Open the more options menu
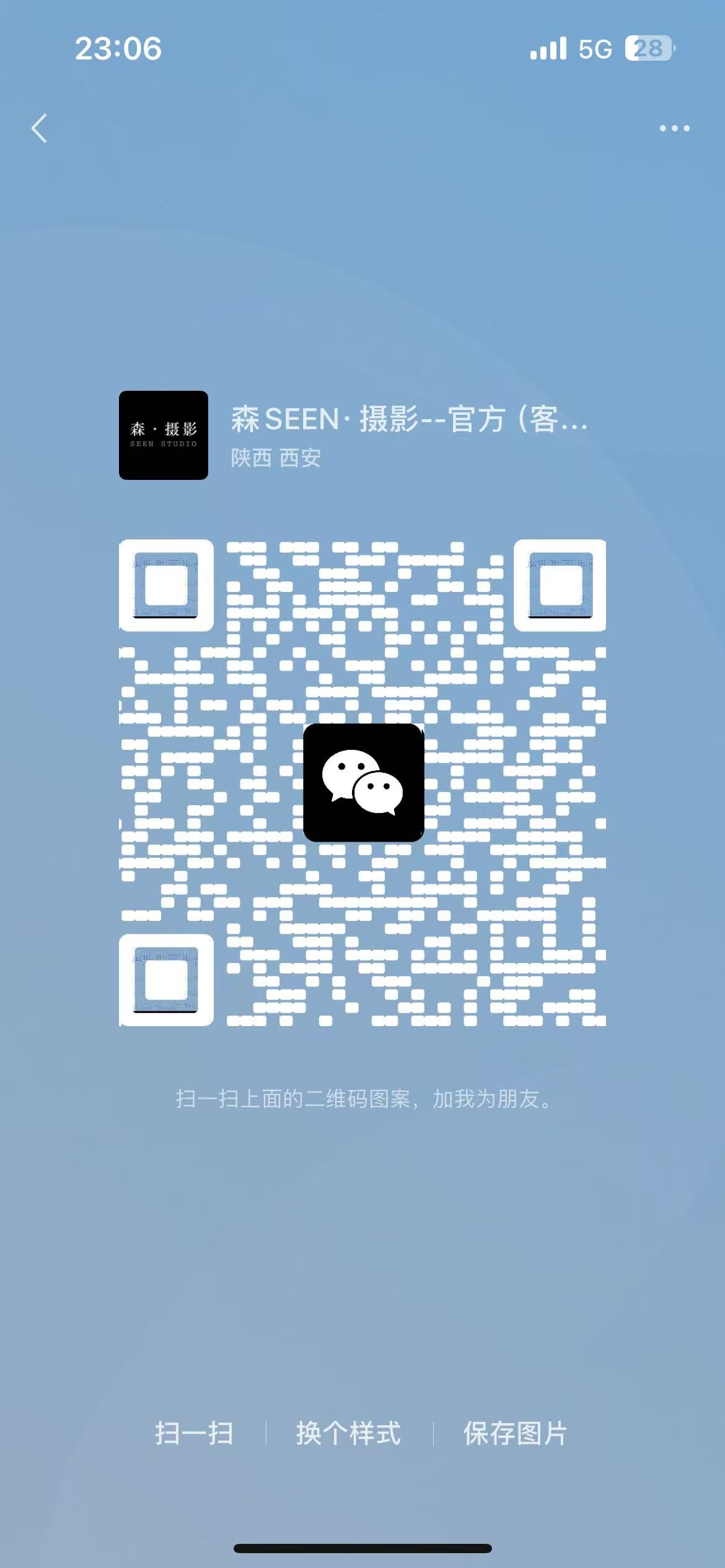 pyautogui.click(x=674, y=128)
